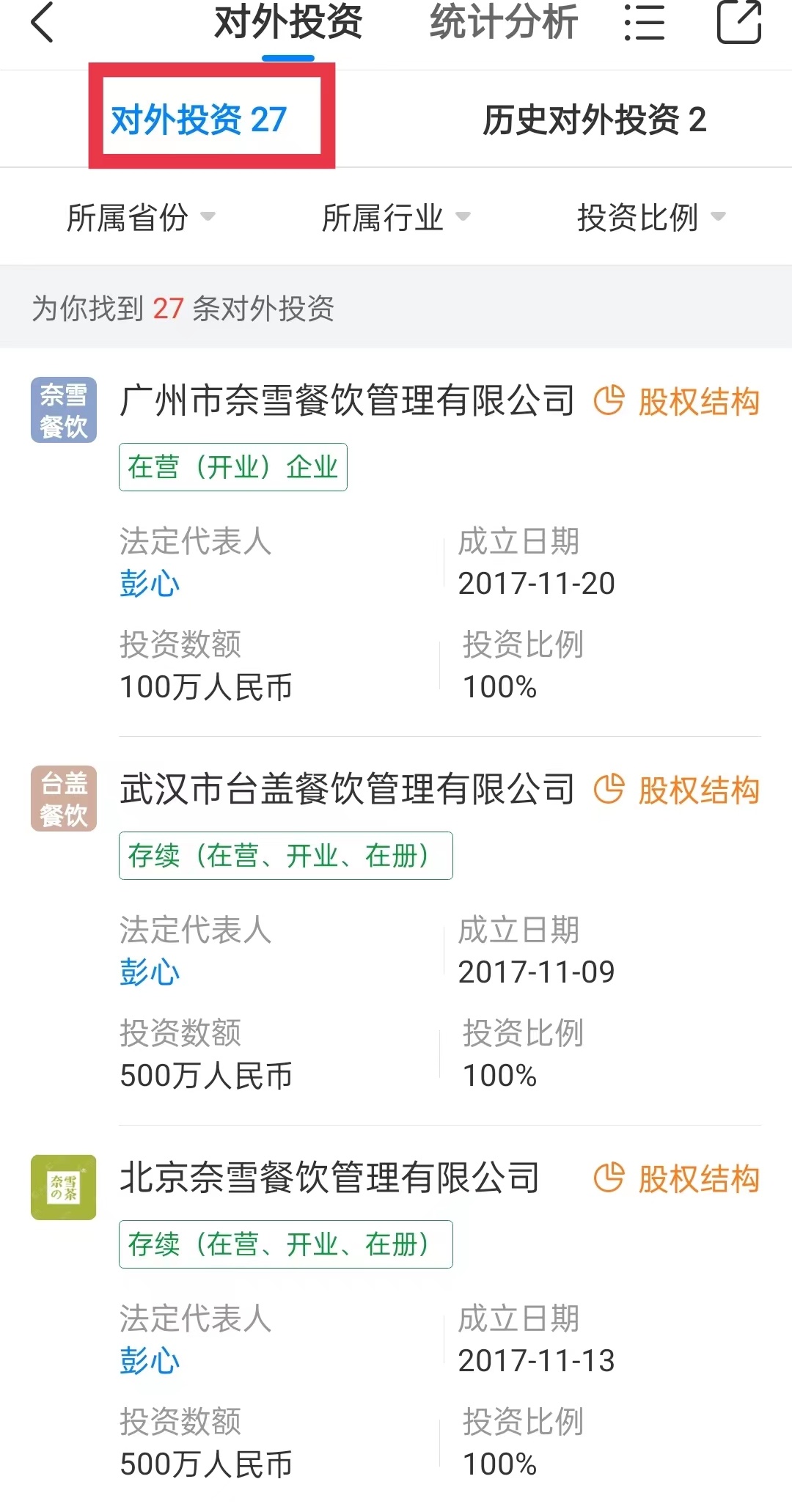Open legal representative 彭心 under 广州市奈雪餐饮
Screen dimensions: 792x1512
150,584
